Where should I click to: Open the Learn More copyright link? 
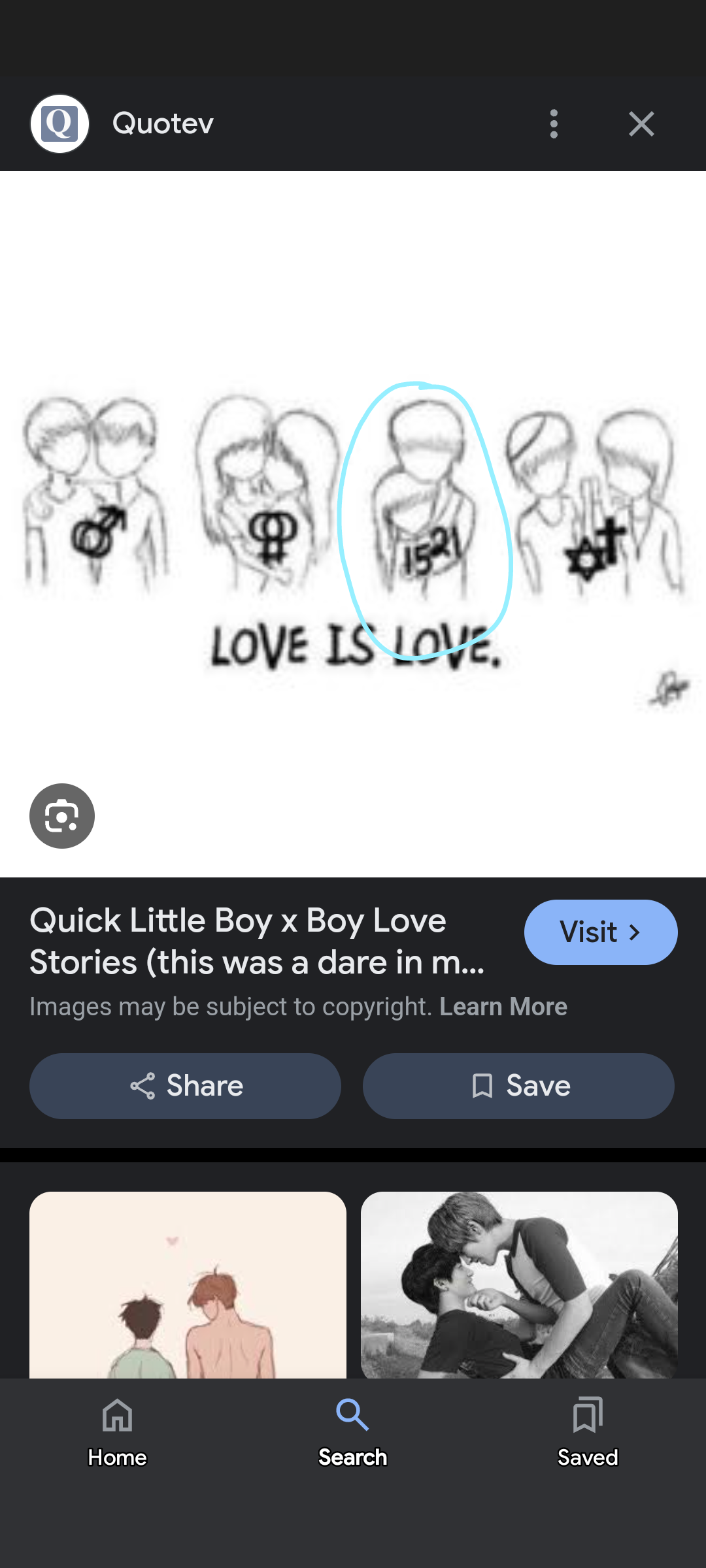click(503, 1007)
